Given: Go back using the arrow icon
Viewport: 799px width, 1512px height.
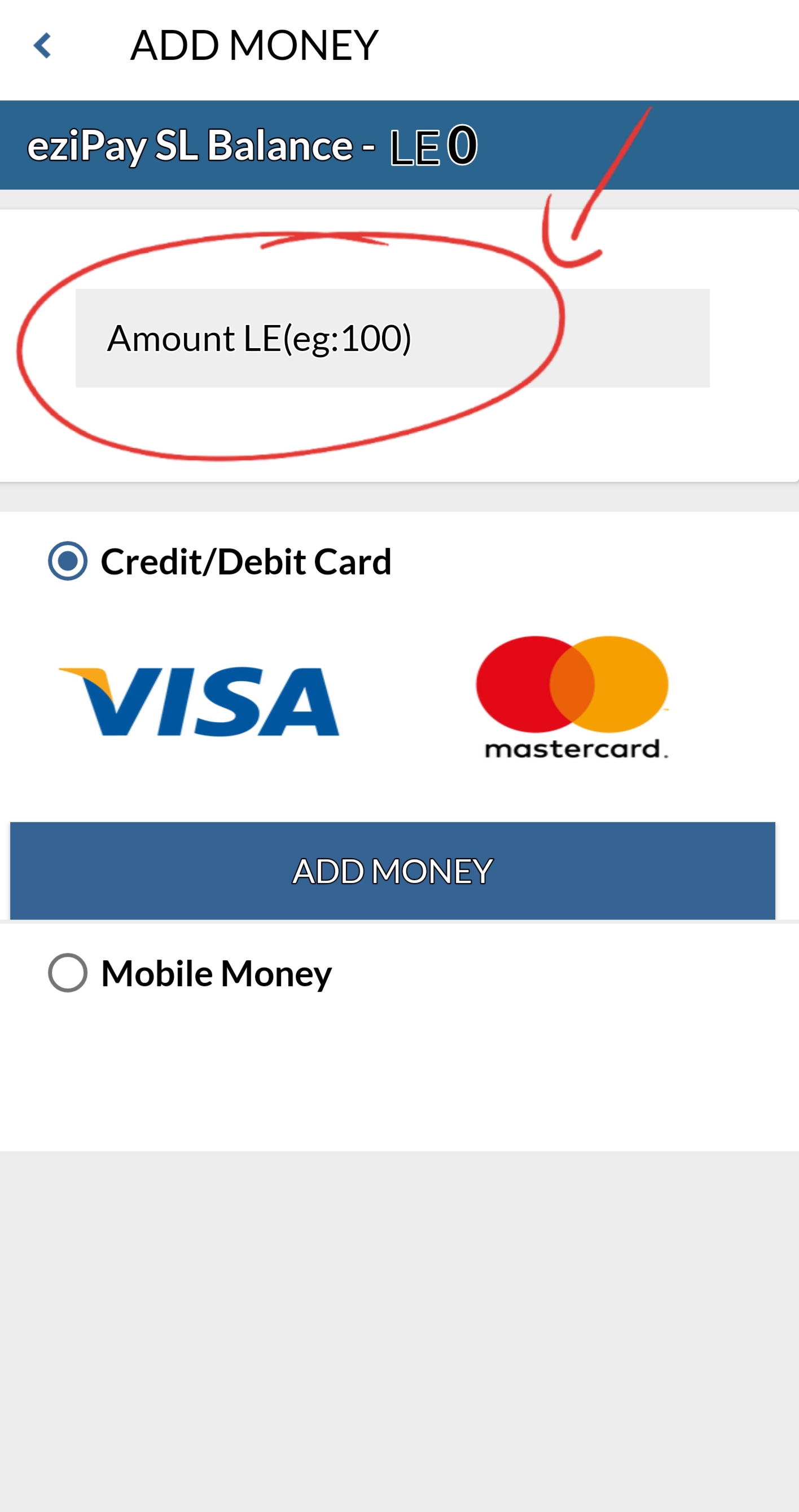Looking at the screenshot, I should click(x=42, y=46).
